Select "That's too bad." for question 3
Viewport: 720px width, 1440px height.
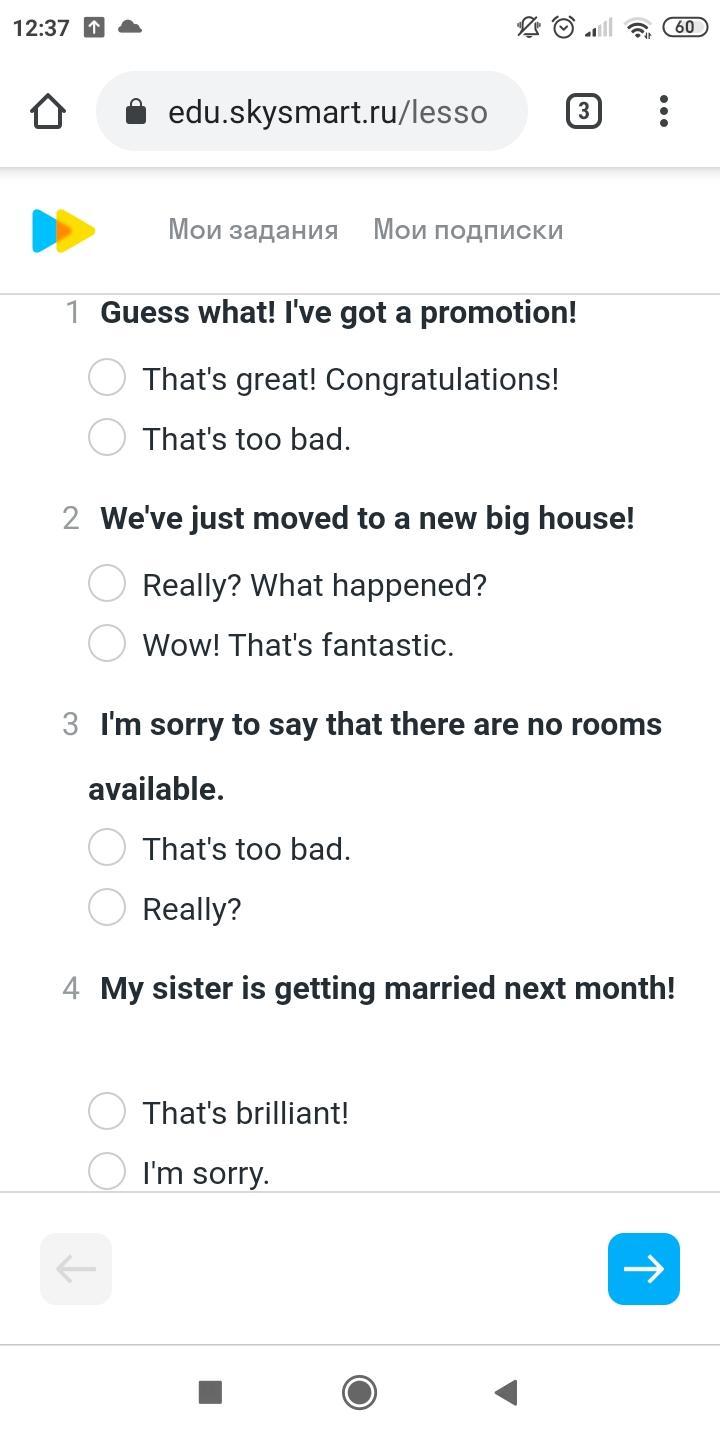pyautogui.click(x=107, y=848)
